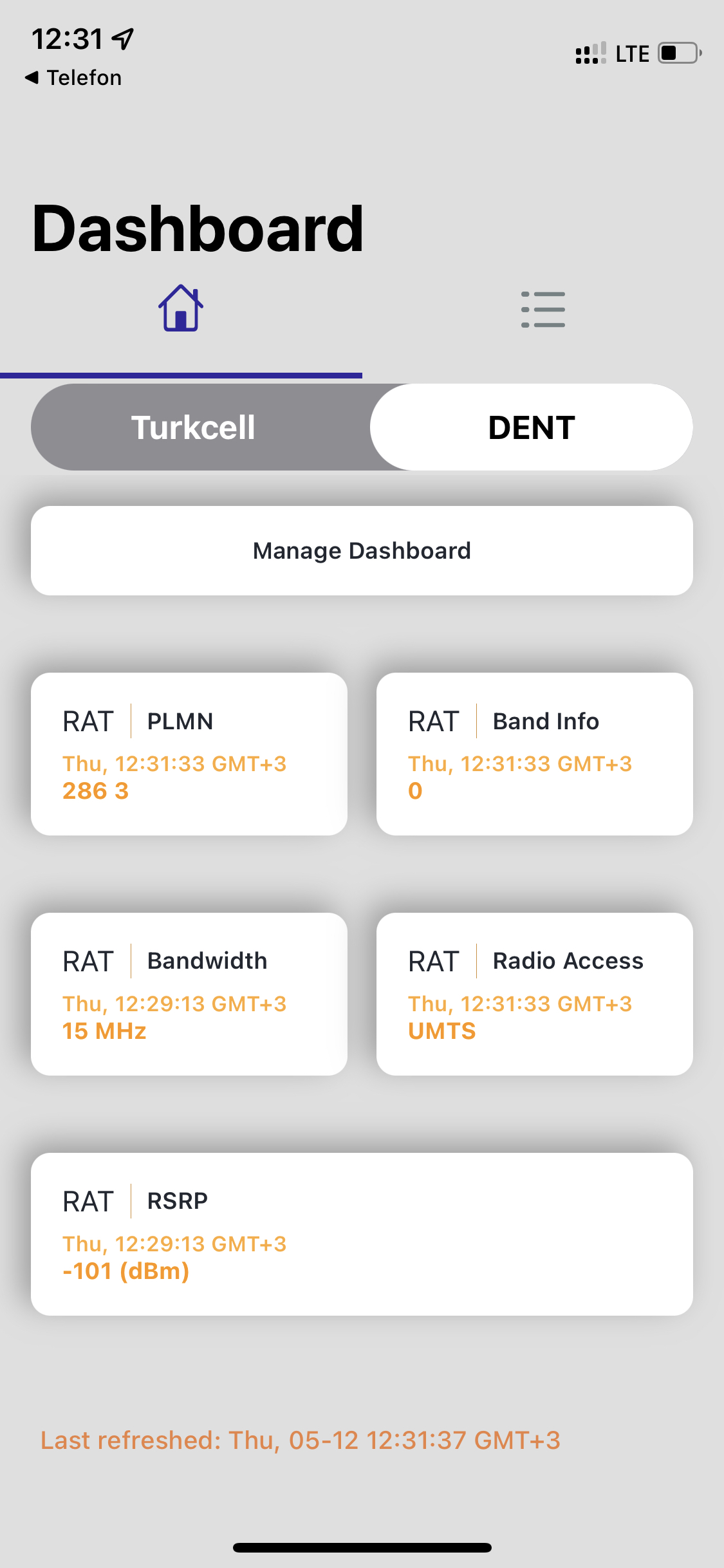Viewport: 724px width, 1568px height.
Task: Select the DENT SIM segment
Action: (532, 427)
